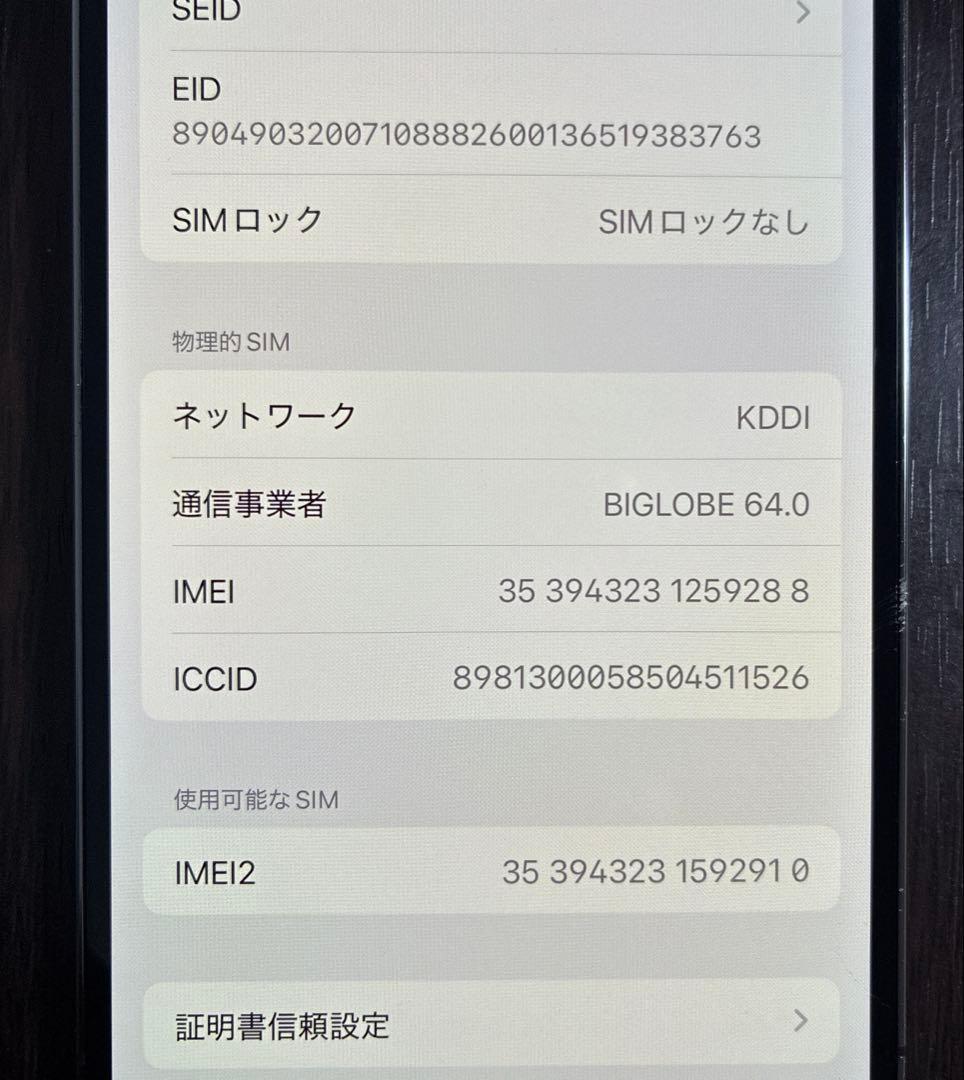Tap the ネットワーク row showing KDDI
This screenshot has height=1080, width=964.
490,415
